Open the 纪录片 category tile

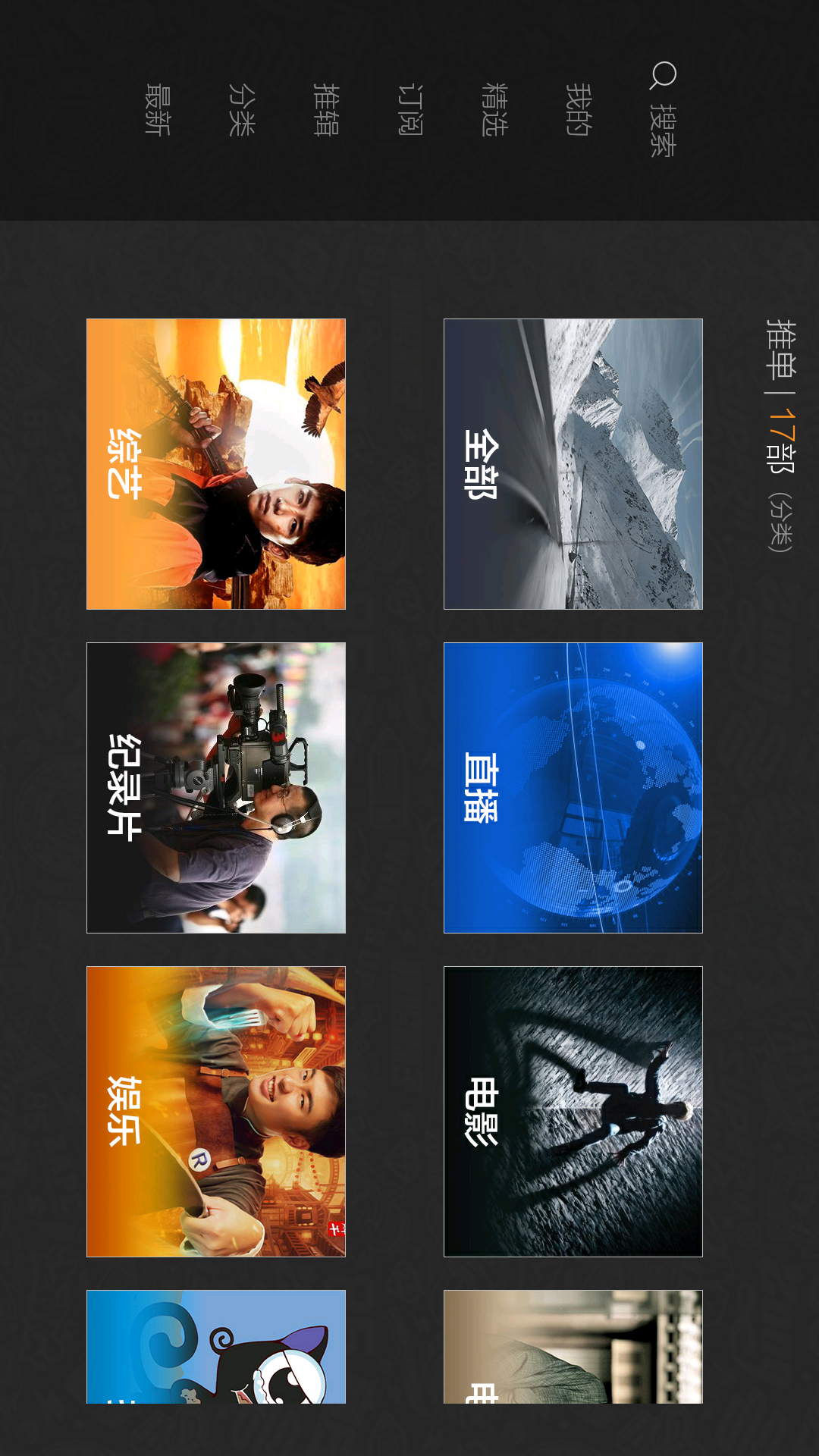coord(216,788)
